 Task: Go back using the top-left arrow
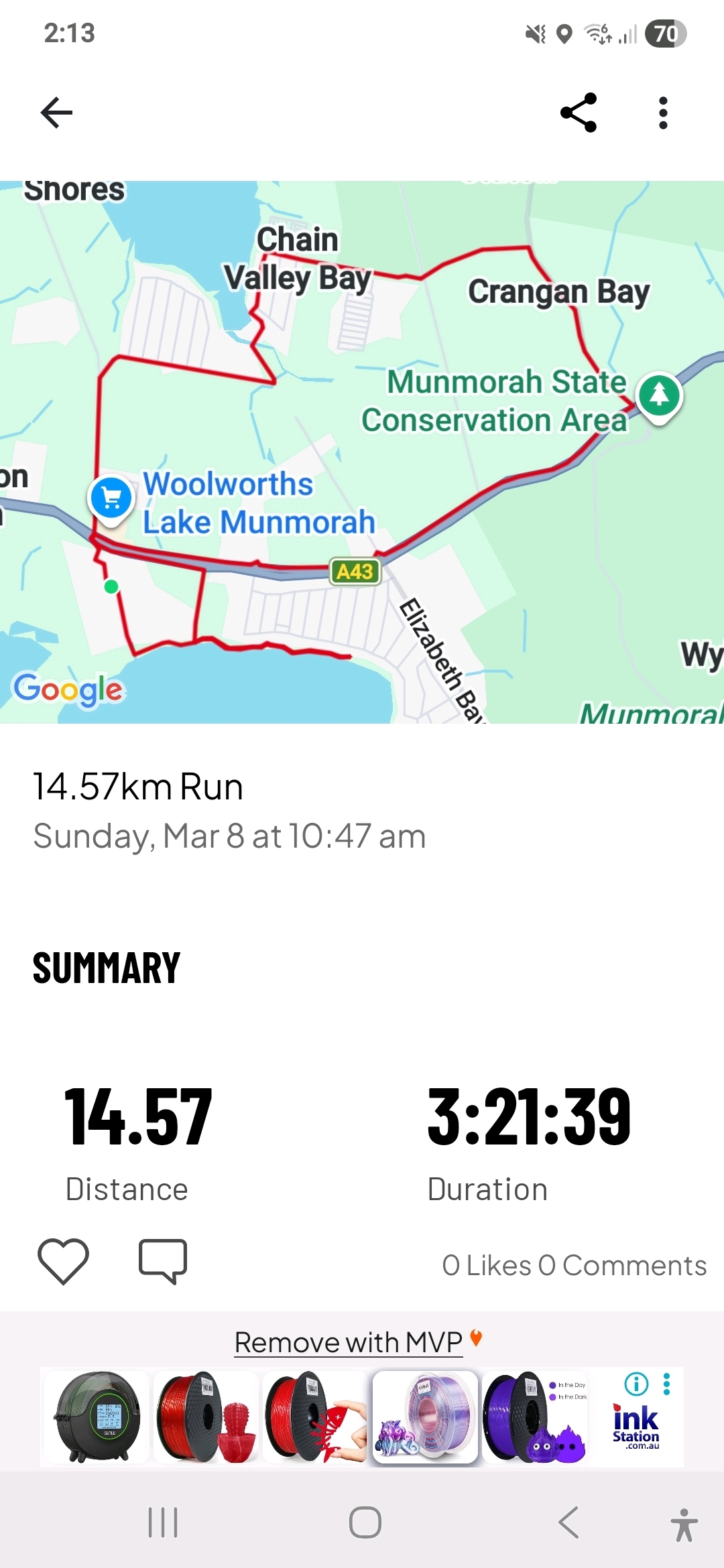click(56, 113)
